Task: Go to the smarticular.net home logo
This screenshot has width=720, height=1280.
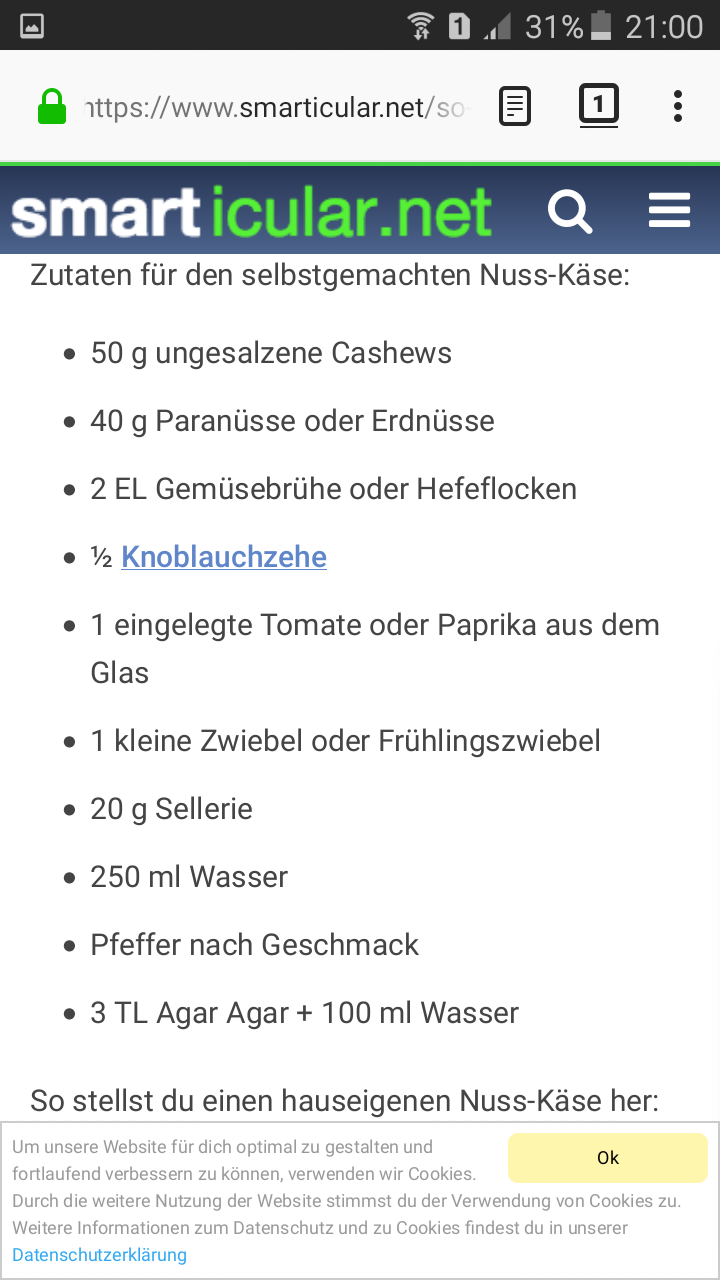Action: tap(252, 211)
